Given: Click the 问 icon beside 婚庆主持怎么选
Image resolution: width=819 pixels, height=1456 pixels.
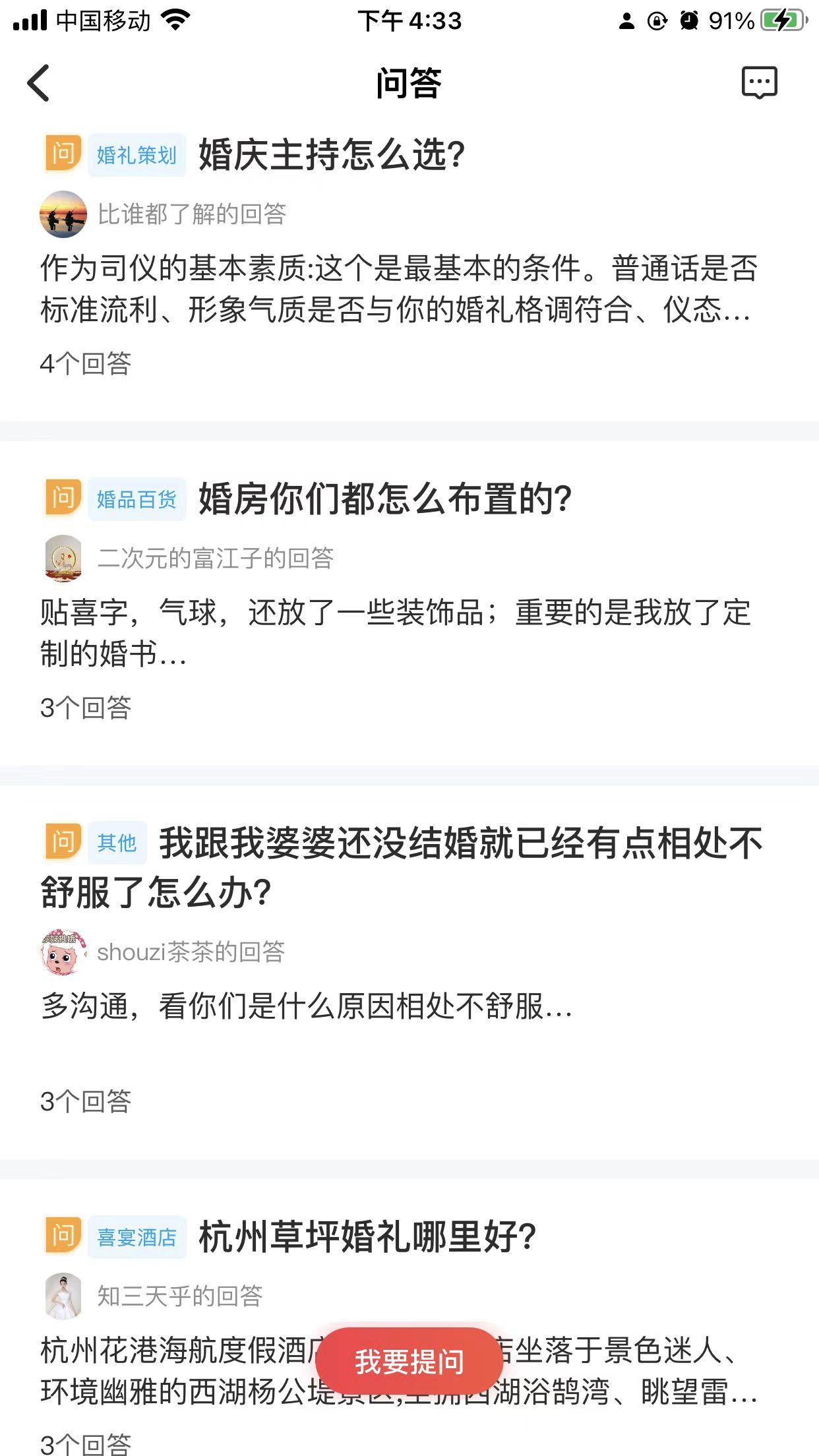Looking at the screenshot, I should (63, 153).
